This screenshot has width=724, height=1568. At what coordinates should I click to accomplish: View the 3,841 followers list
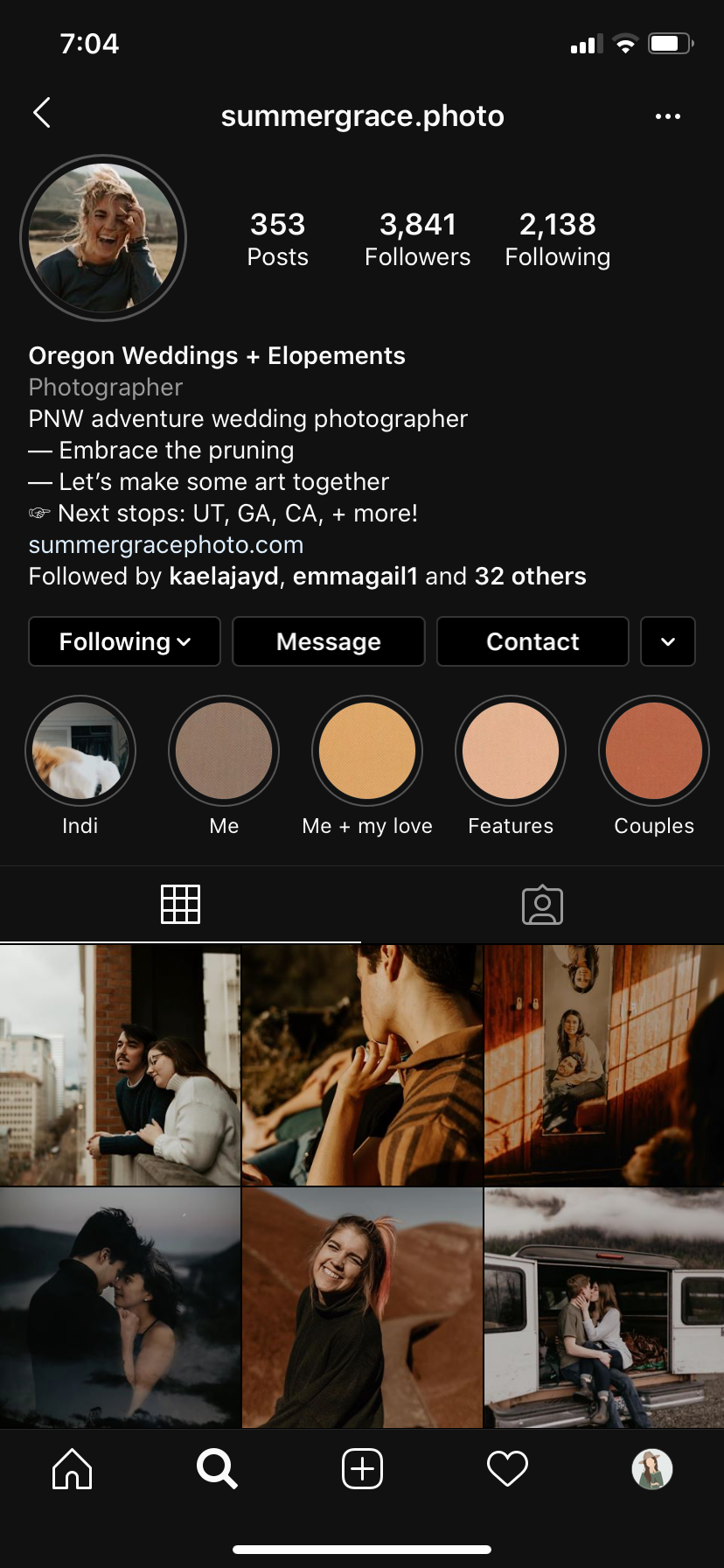click(x=417, y=238)
